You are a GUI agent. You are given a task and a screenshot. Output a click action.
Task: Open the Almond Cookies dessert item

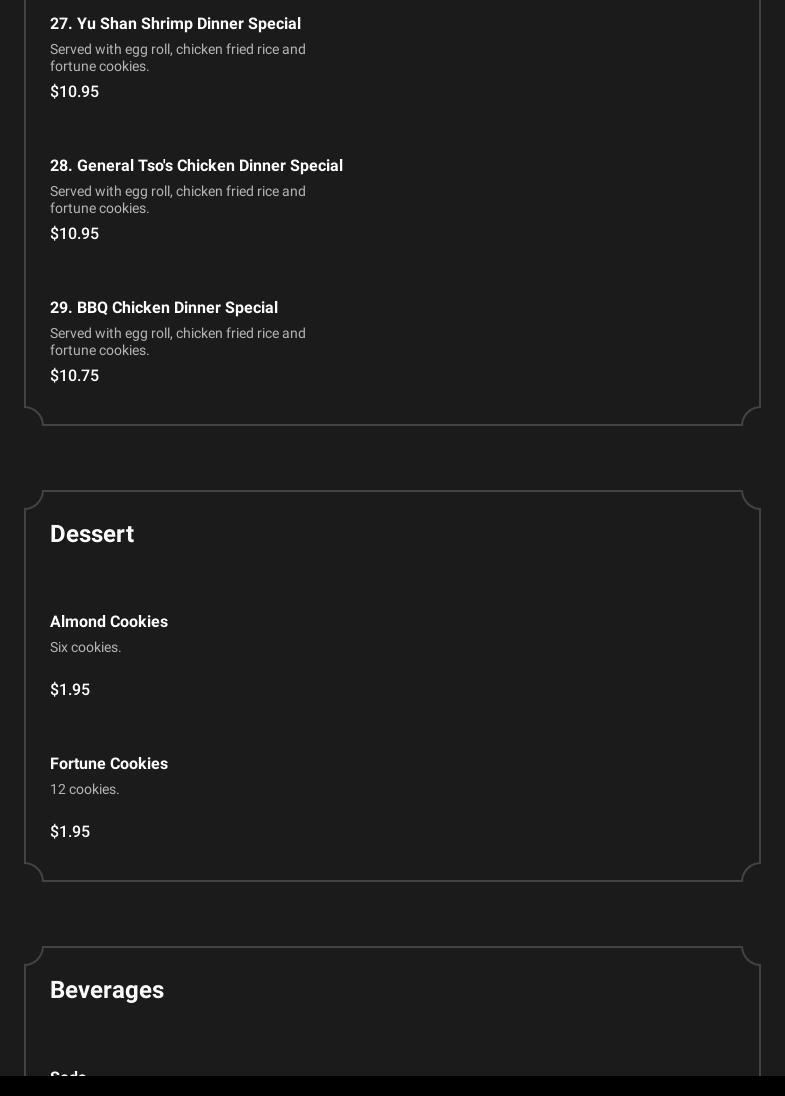(109, 621)
